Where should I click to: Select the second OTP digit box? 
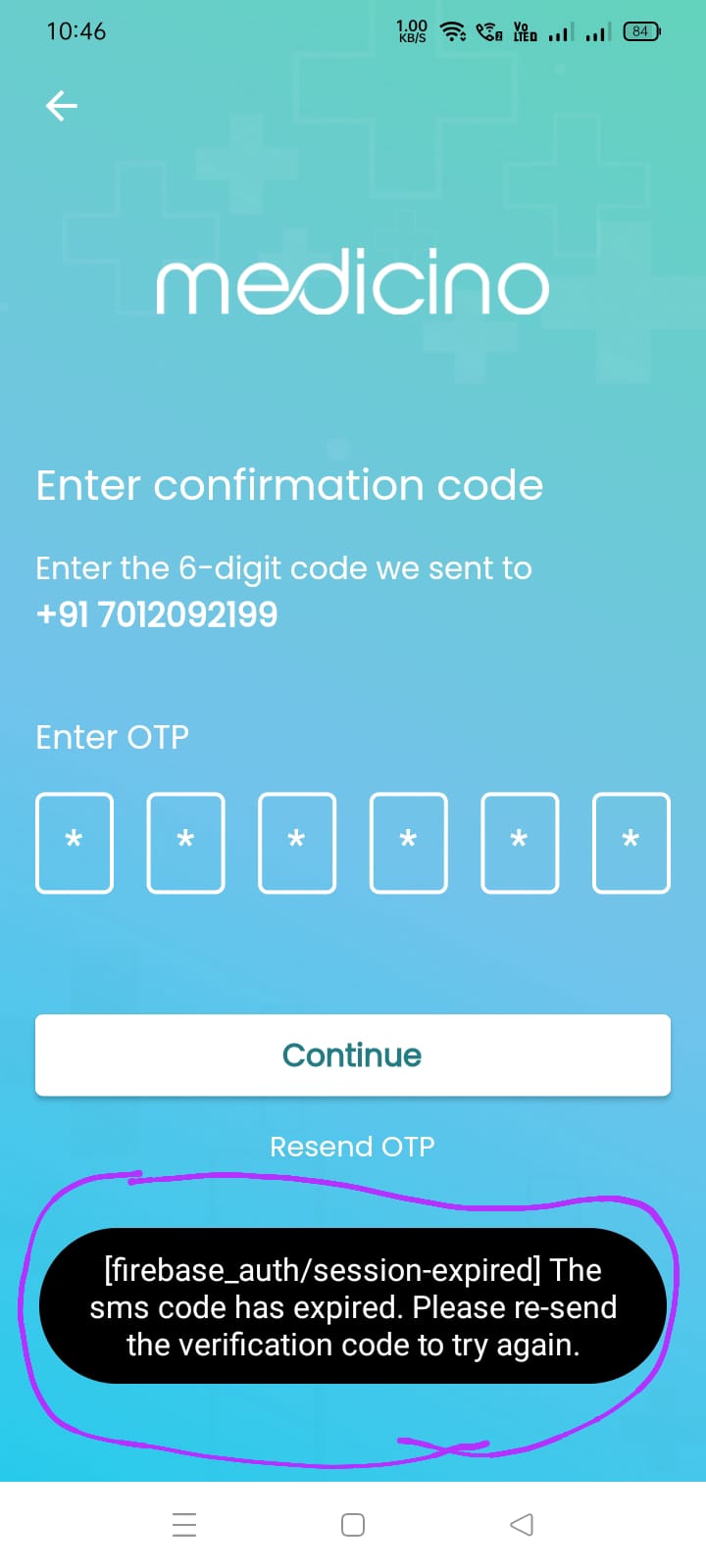tap(186, 843)
